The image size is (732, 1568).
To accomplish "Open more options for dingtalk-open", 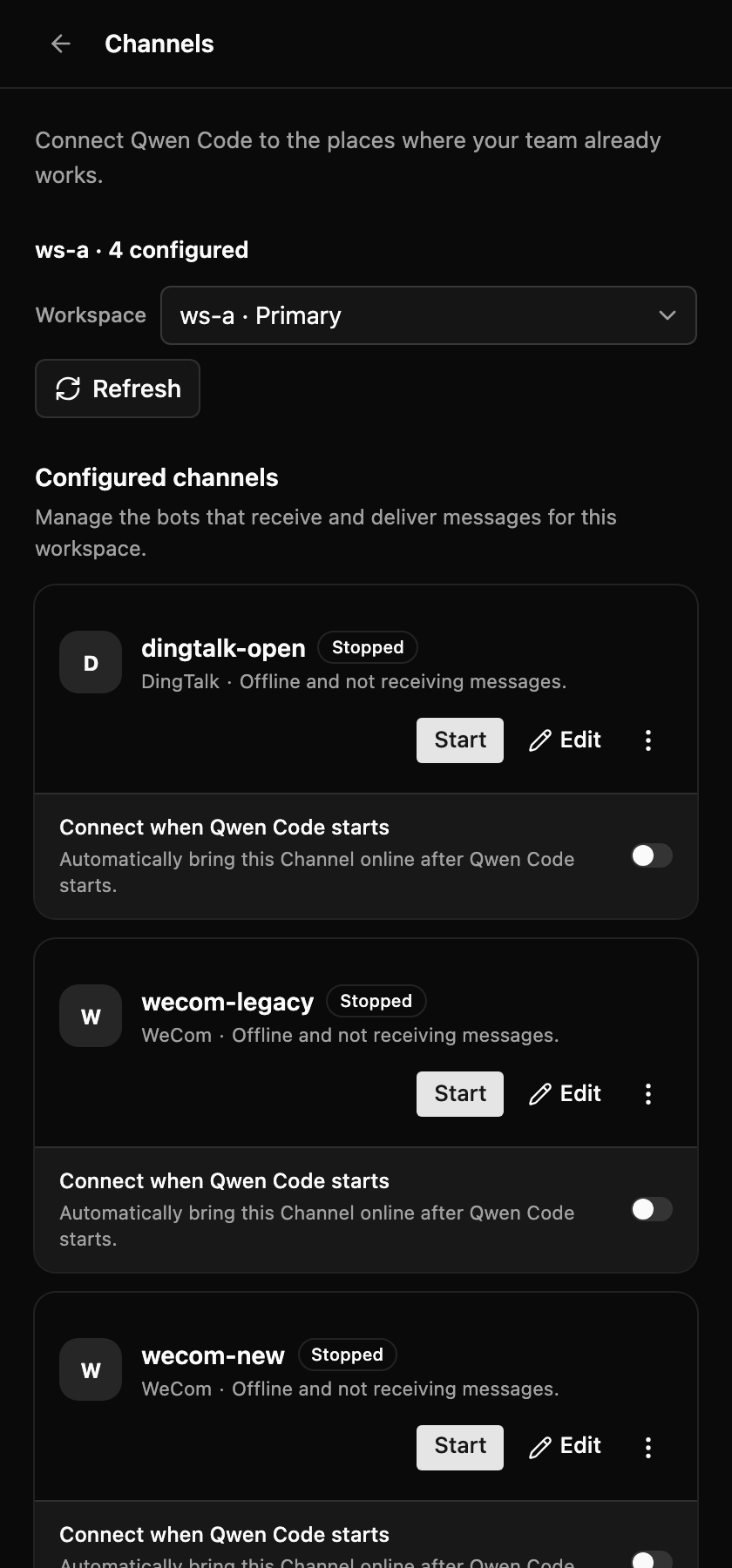I will 648,740.
